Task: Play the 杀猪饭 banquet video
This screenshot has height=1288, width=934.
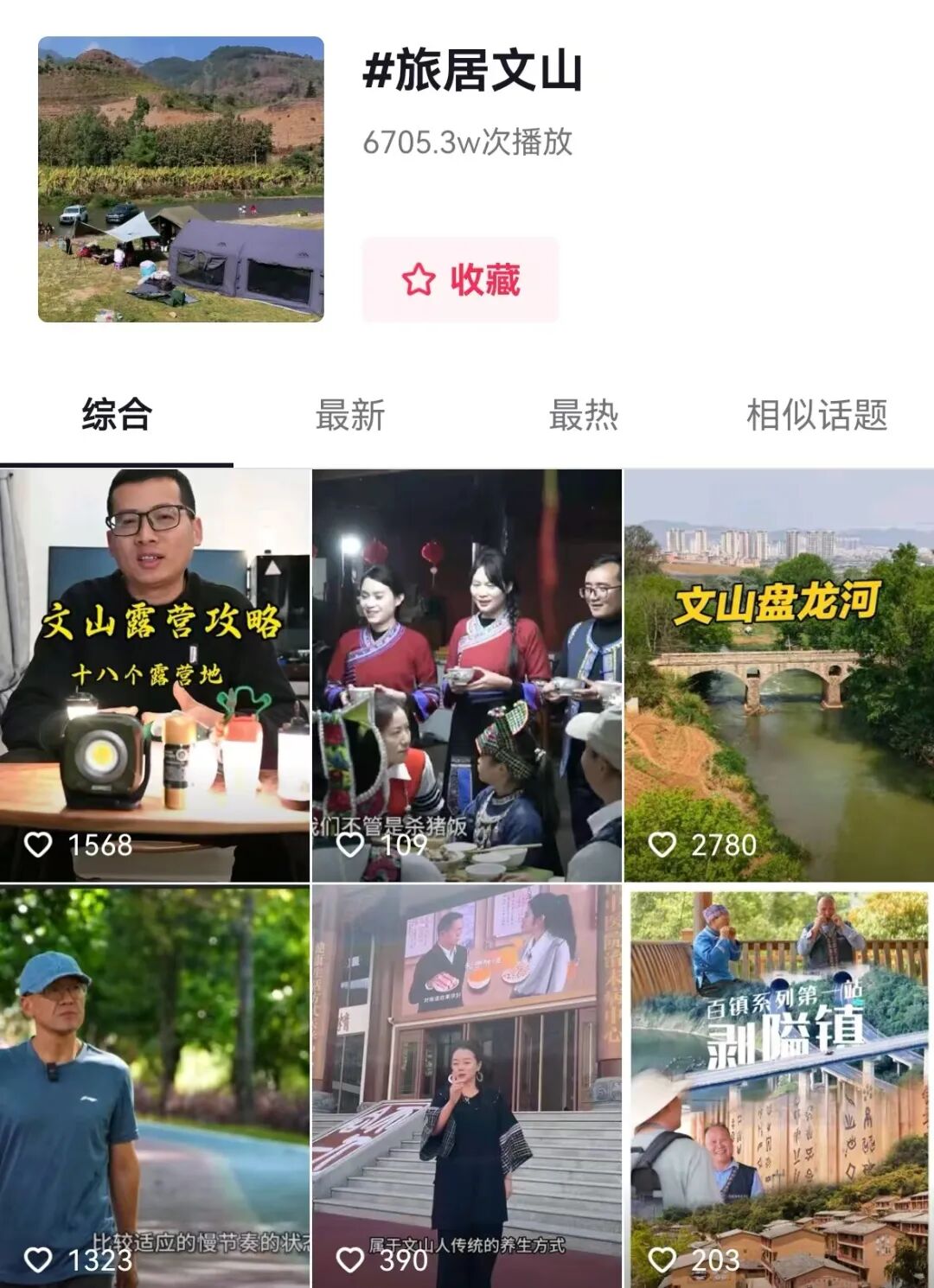Action: (x=467, y=674)
